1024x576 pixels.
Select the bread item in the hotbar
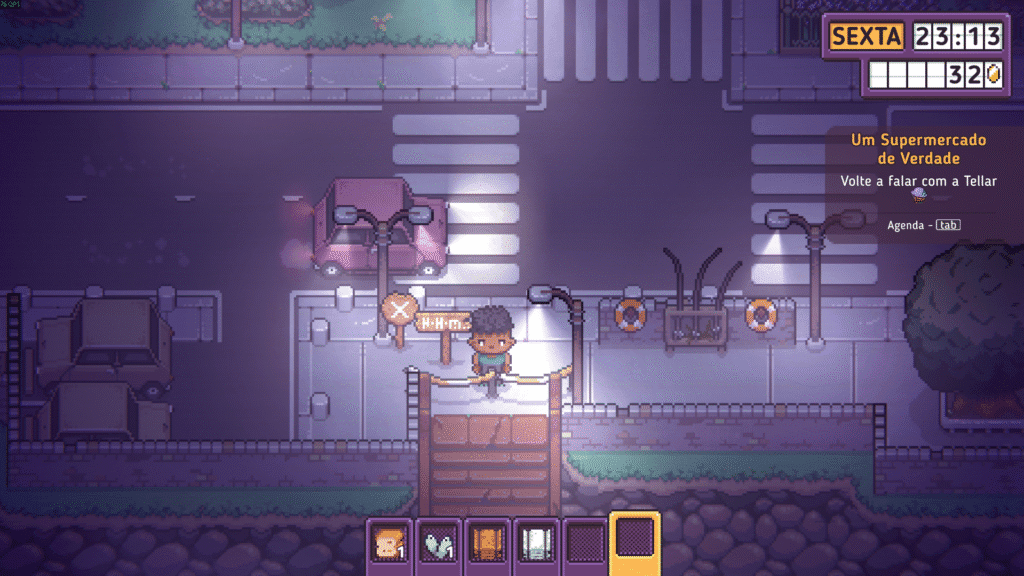[x=388, y=545]
